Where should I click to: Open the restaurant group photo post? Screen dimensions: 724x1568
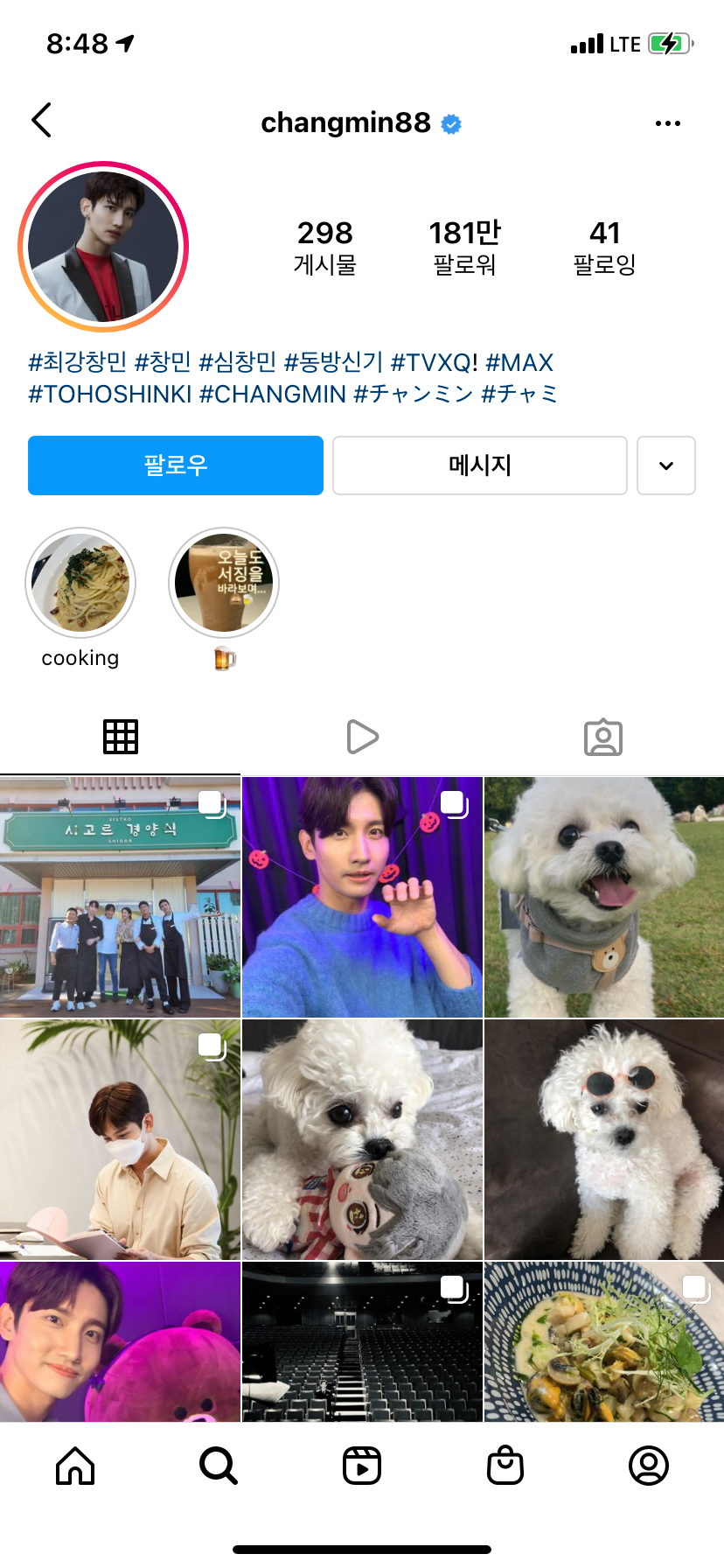[120, 897]
